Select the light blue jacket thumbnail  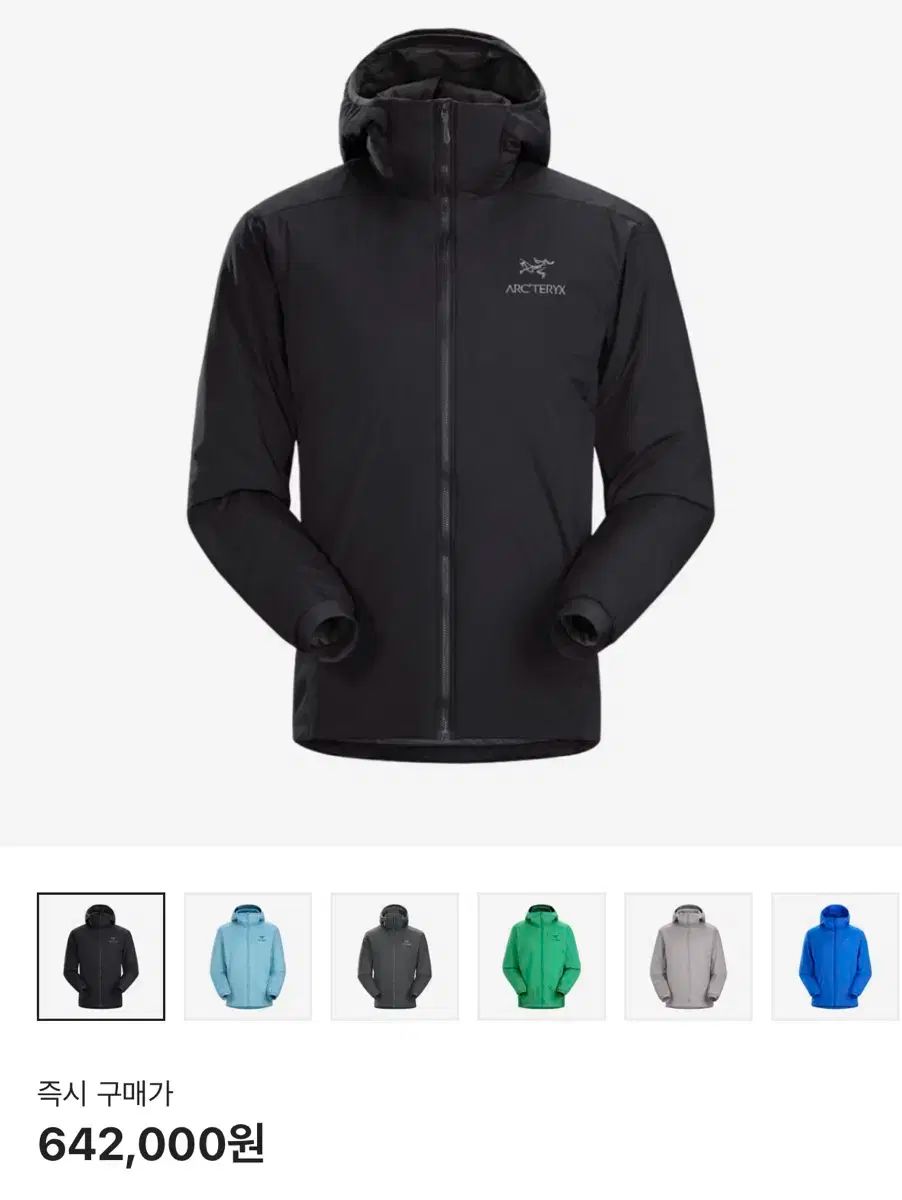[248, 956]
